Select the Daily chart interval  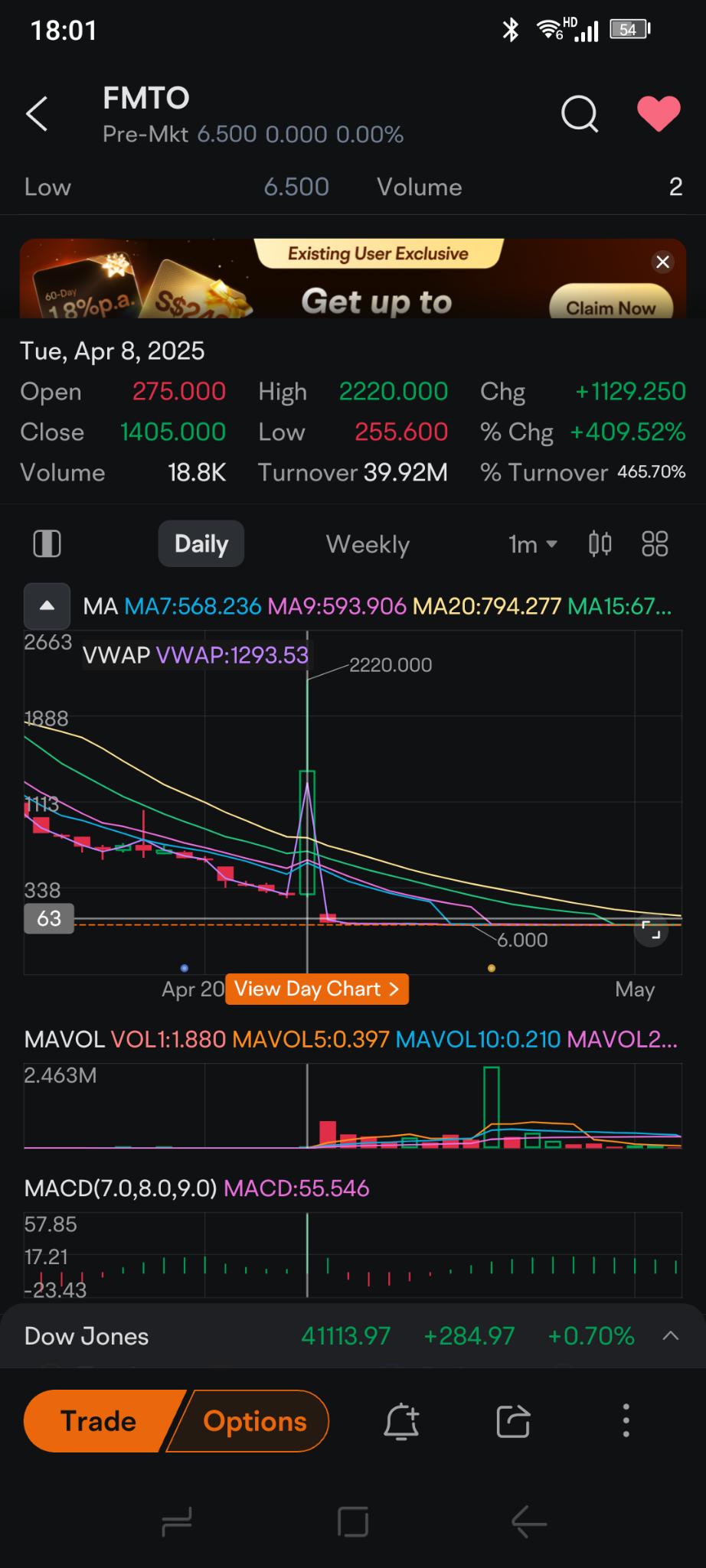click(x=201, y=544)
